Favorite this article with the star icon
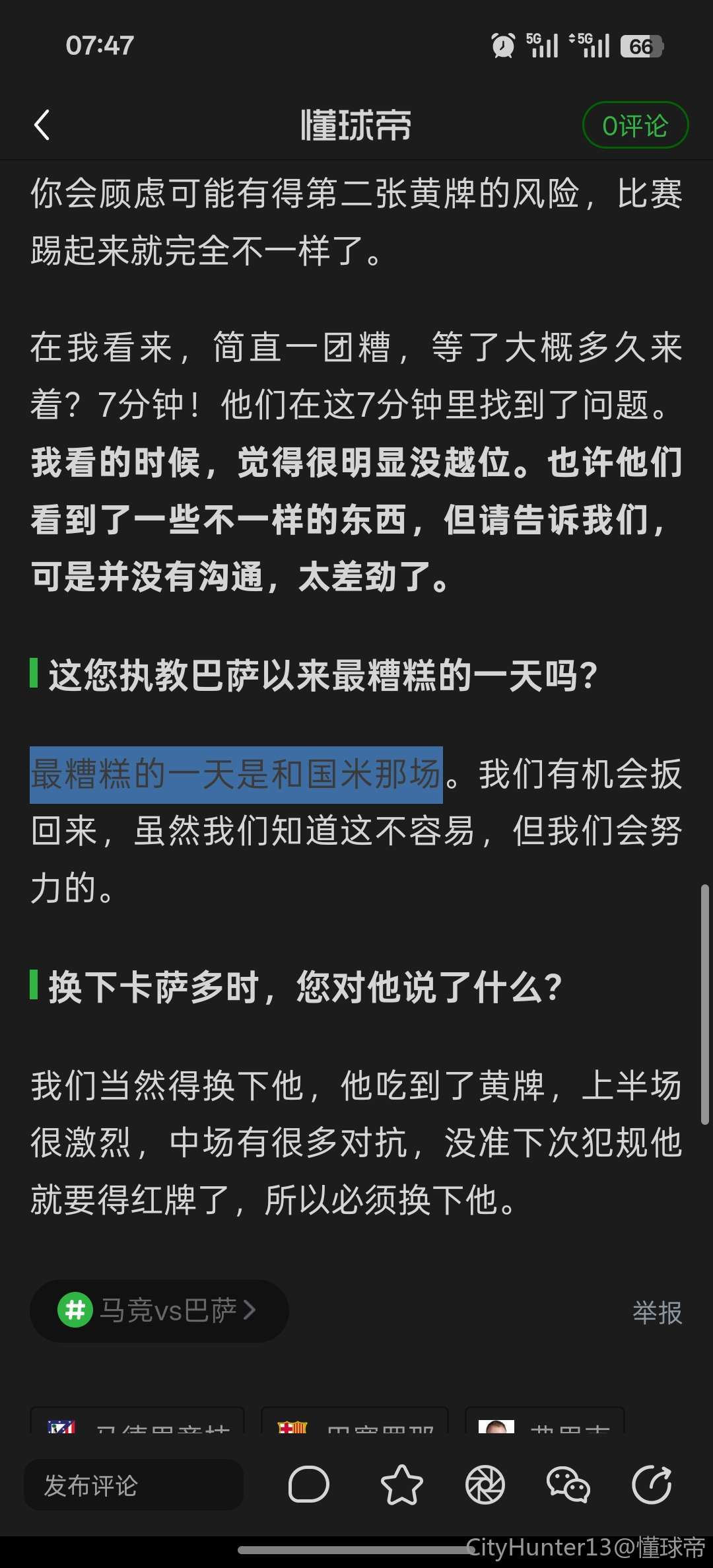This screenshot has width=713, height=1568. (401, 1485)
